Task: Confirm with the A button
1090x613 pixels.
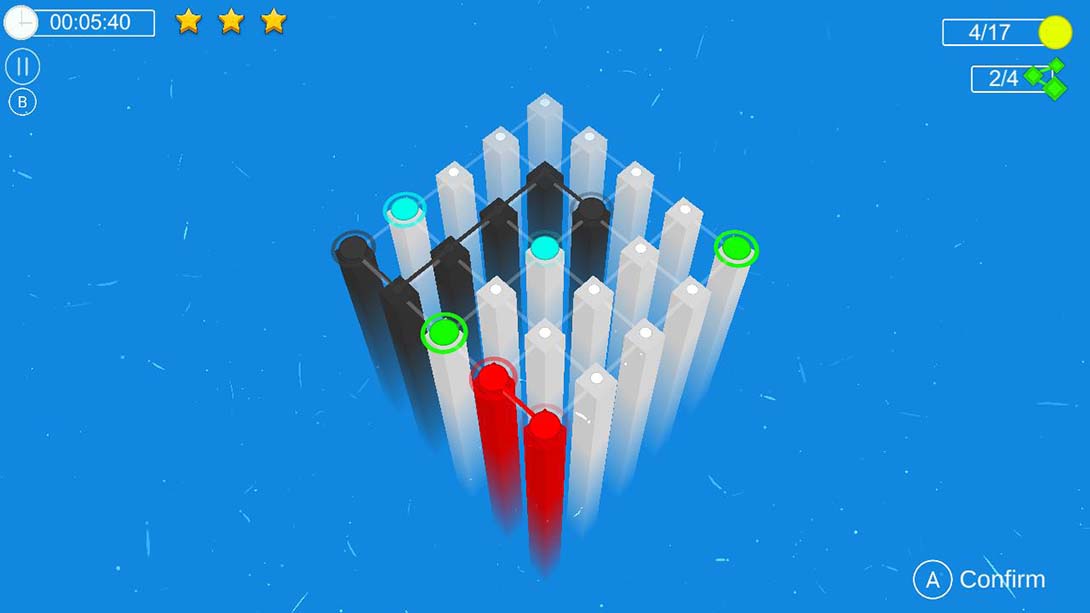Action: (x=932, y=580)
